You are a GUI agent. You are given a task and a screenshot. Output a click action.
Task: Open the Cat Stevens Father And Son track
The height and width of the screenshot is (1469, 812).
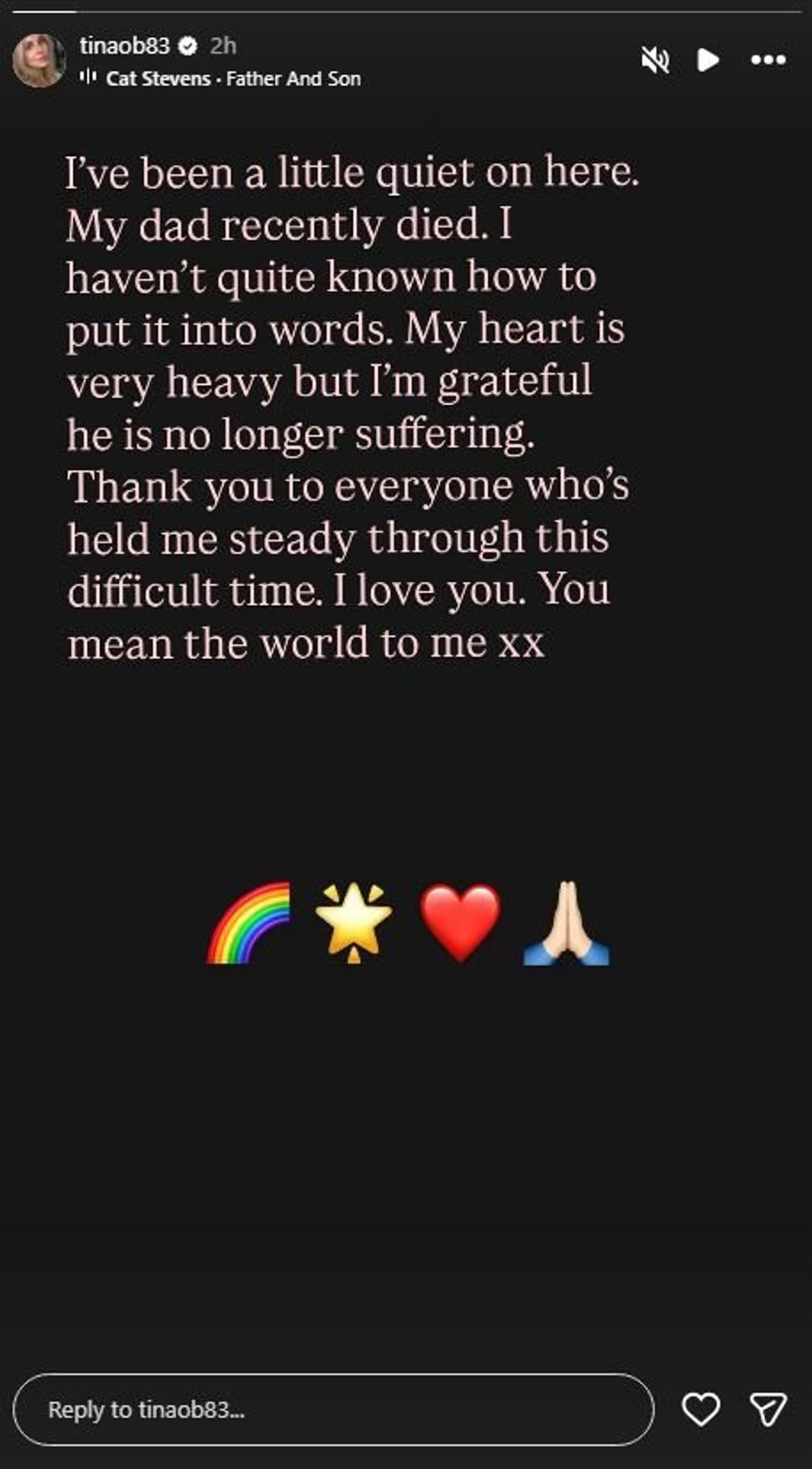(x=232, y=79)
